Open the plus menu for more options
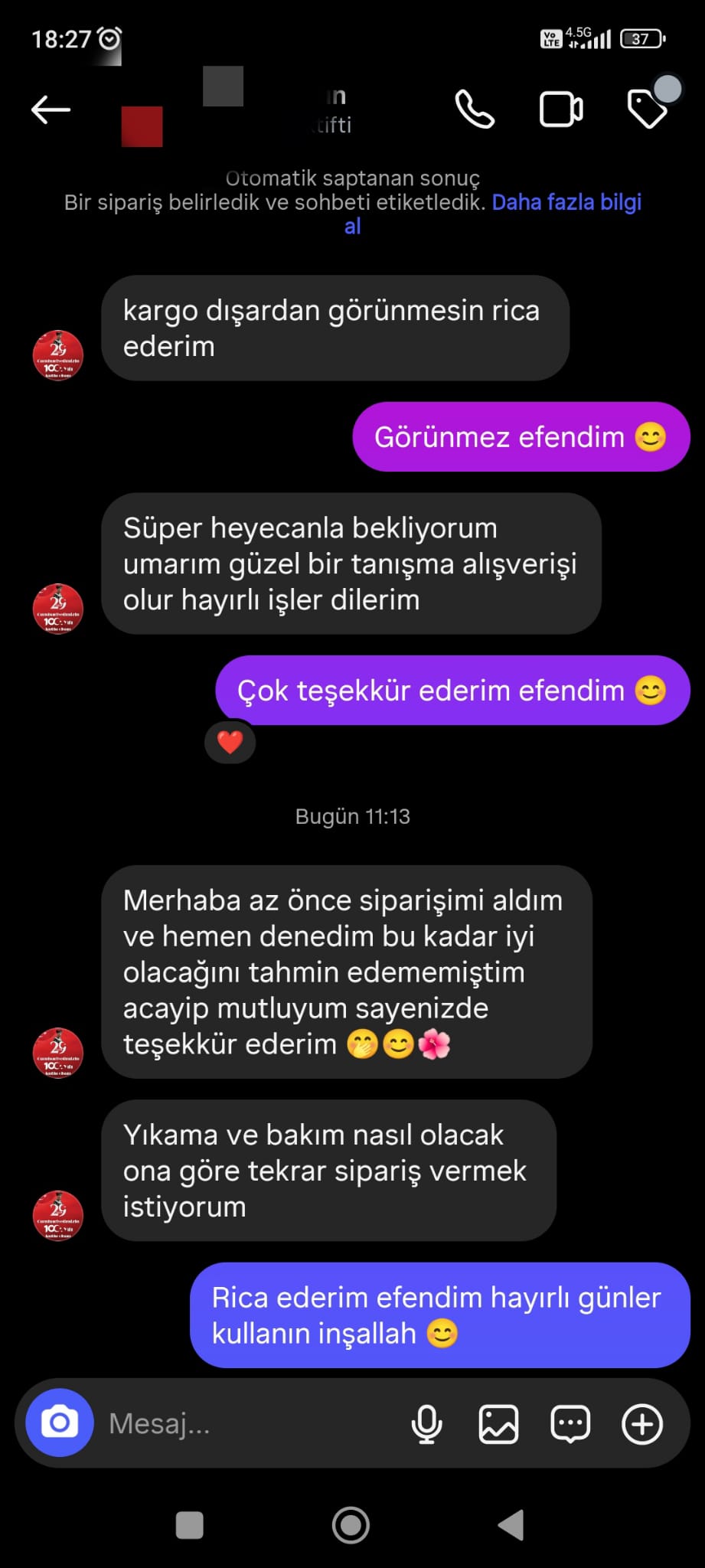Screen dimensions: 705x1568 pyautogui.click(x=641, y=1424)
